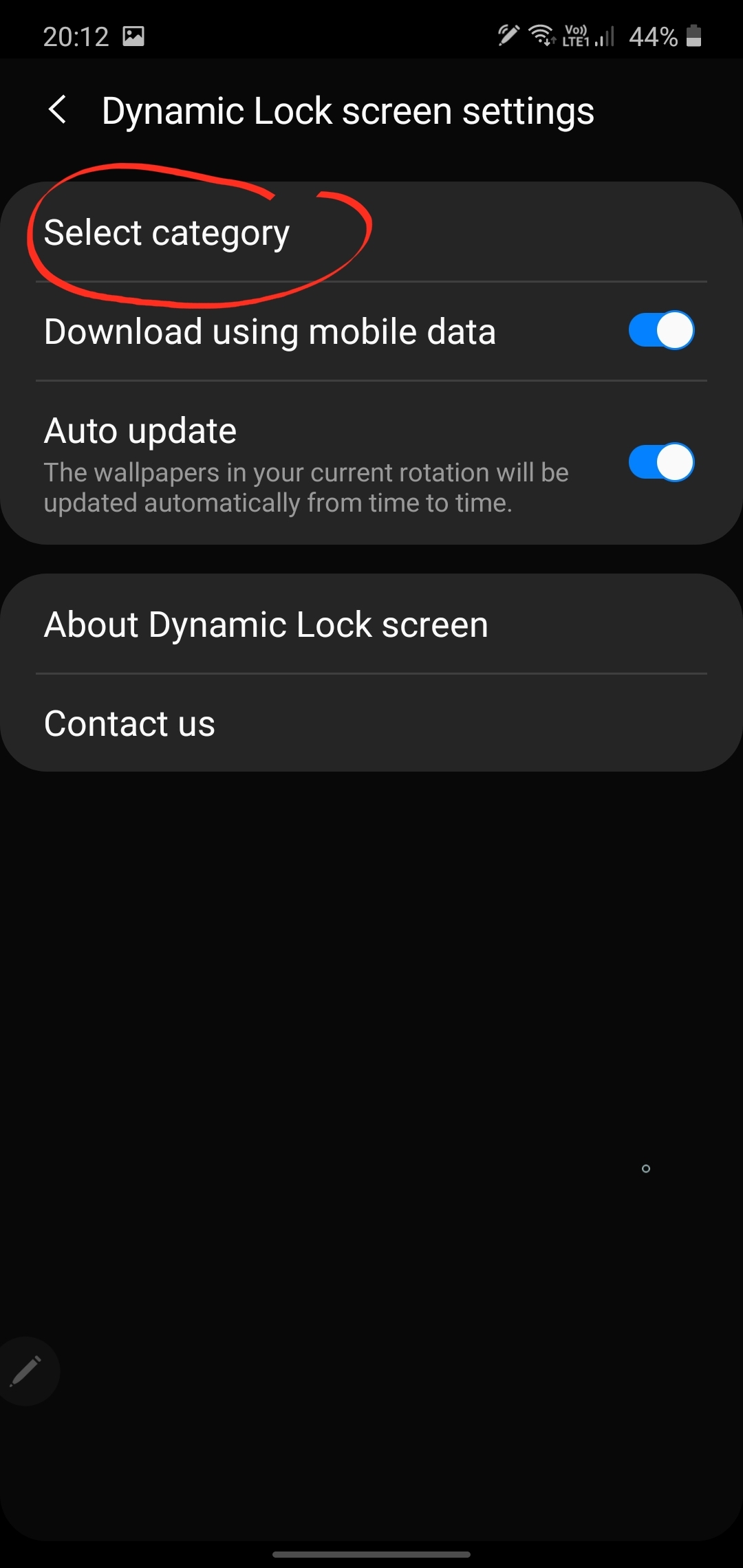Tap the 44% battery percentage text
Image resolution: width=743 pixels, height=1568 pixels.
pyautogui.click(x=653, y=36)
